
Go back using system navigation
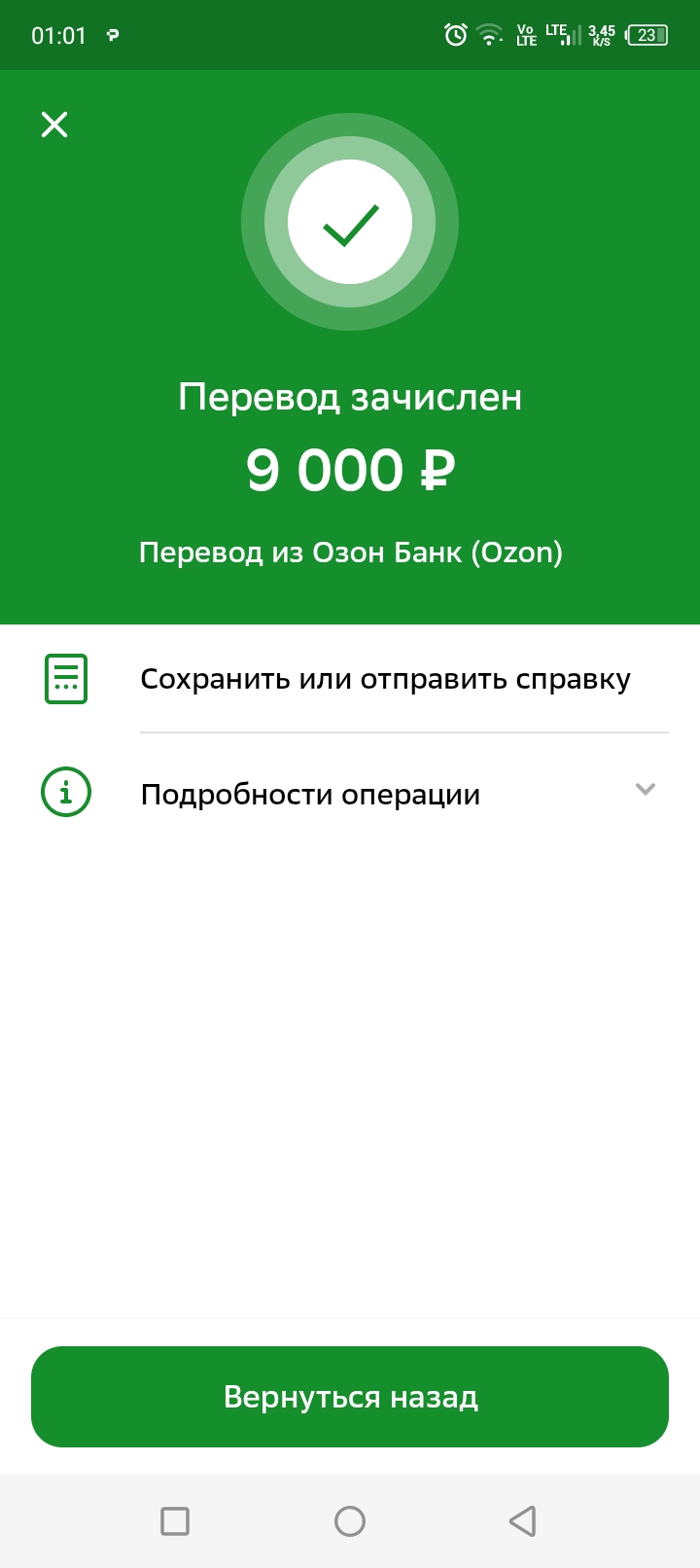point(523,1520)
